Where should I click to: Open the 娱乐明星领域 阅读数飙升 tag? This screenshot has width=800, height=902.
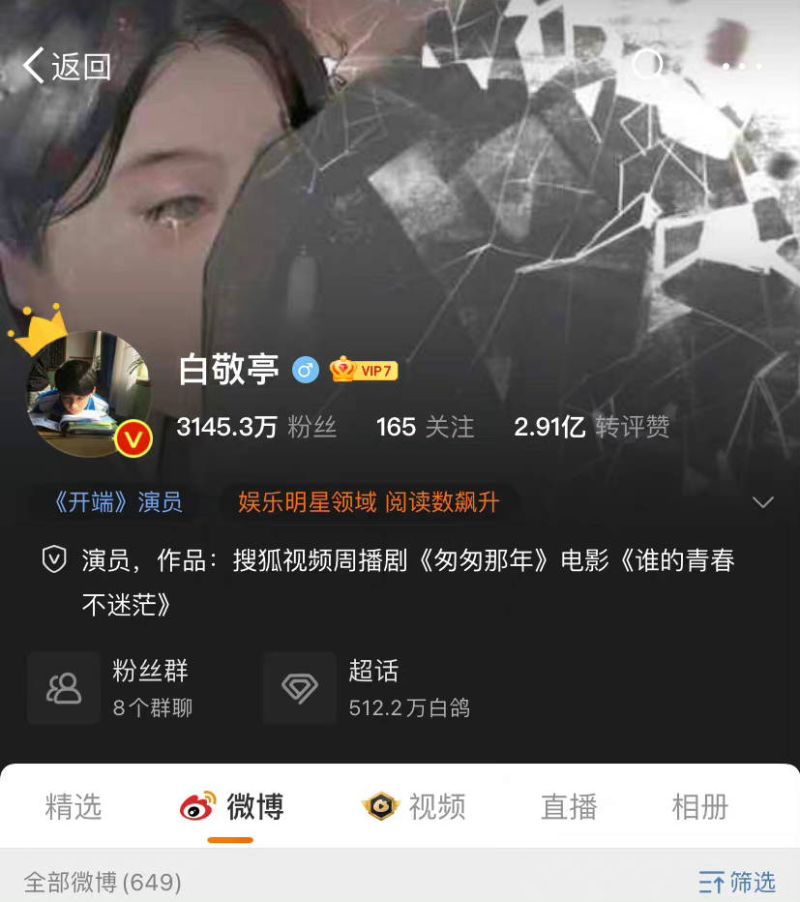click(x=368, y=502)
